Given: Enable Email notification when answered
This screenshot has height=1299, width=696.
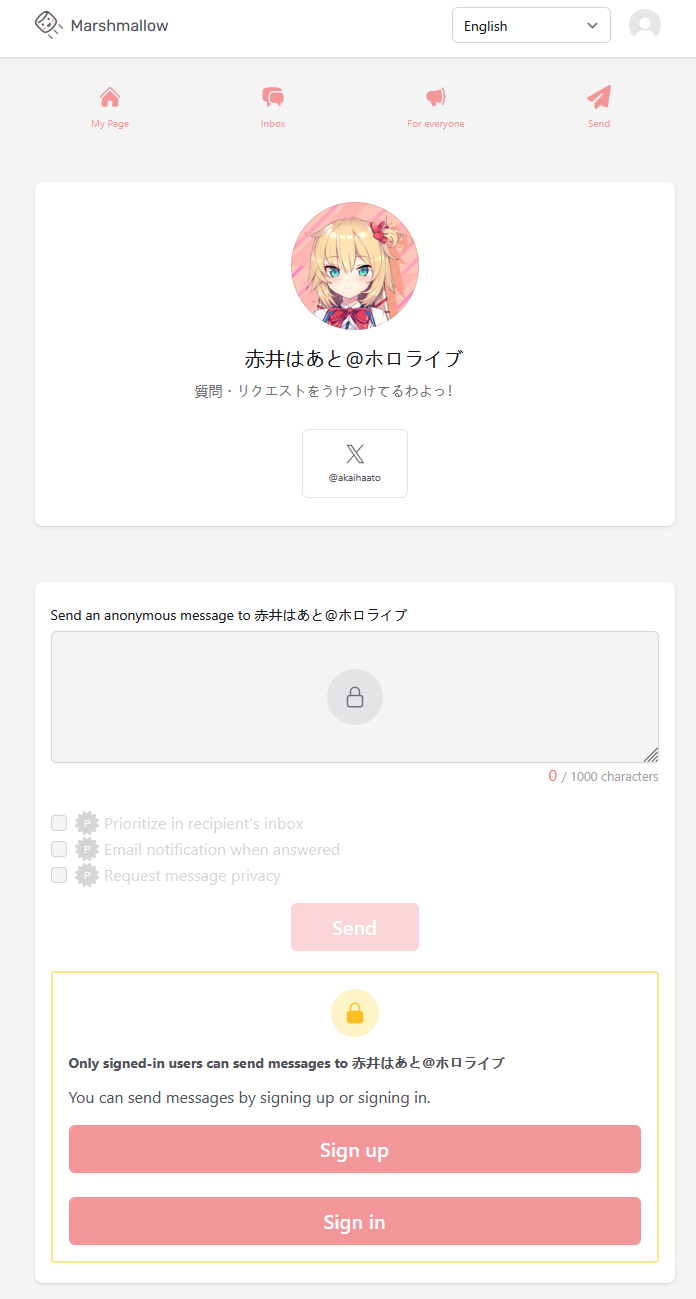Looking at the screenshot, I should pyautogui.click(x=59, y=849).
